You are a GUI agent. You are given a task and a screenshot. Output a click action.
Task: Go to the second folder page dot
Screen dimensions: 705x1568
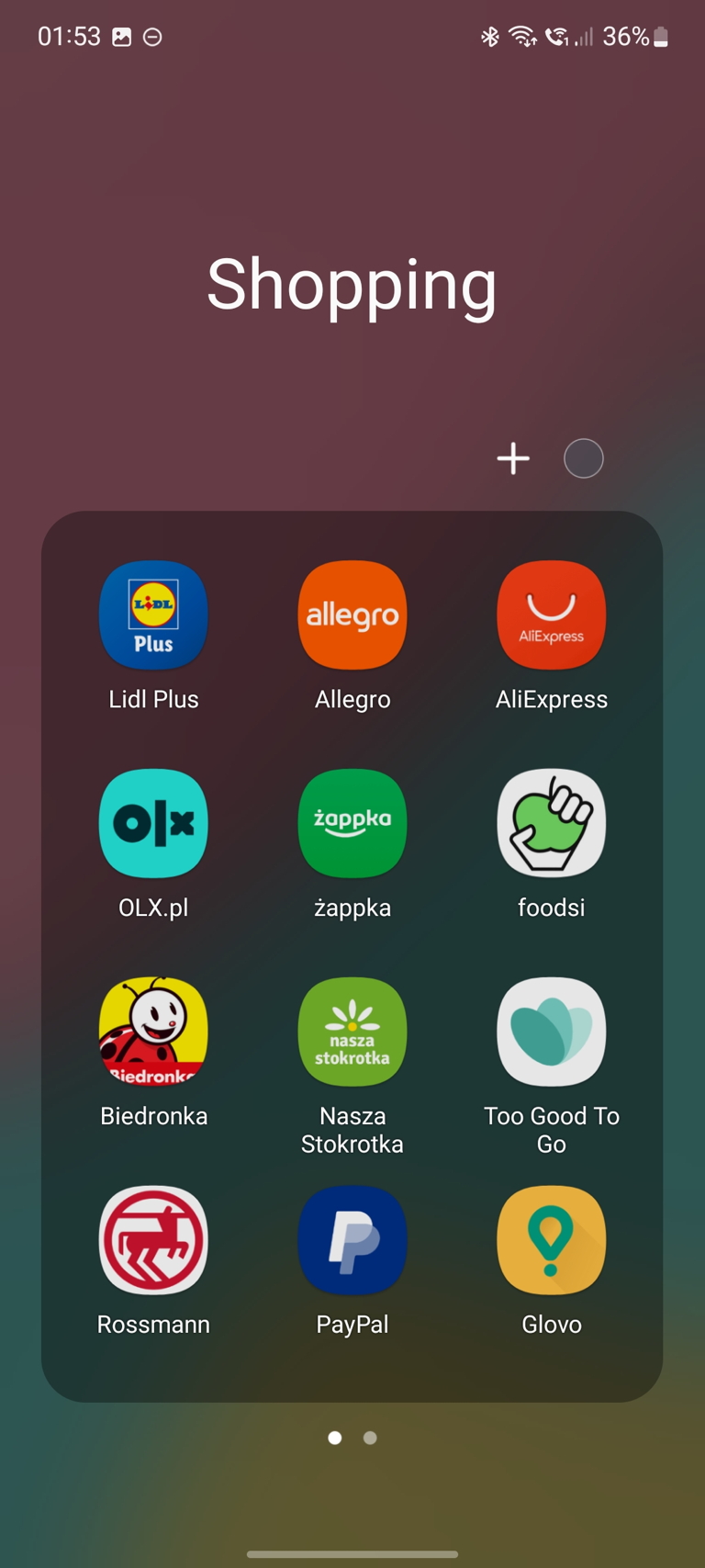(x=370, y=1438)
